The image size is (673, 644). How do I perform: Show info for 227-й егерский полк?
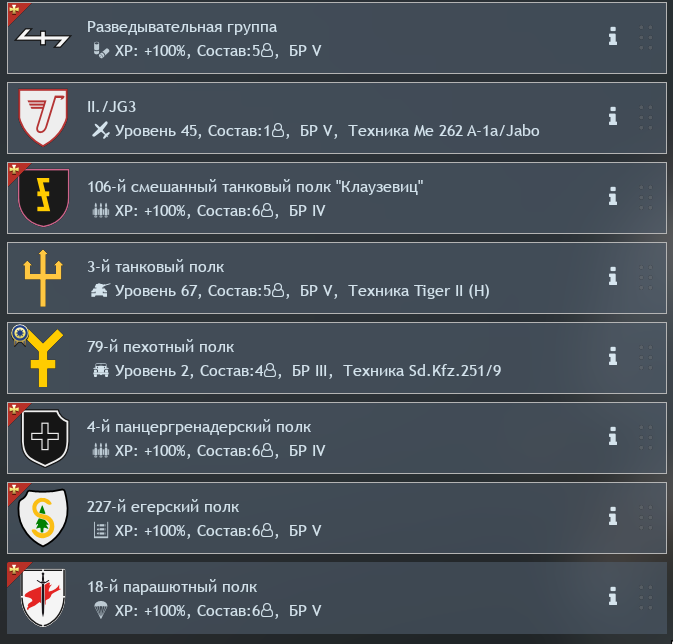613,517
